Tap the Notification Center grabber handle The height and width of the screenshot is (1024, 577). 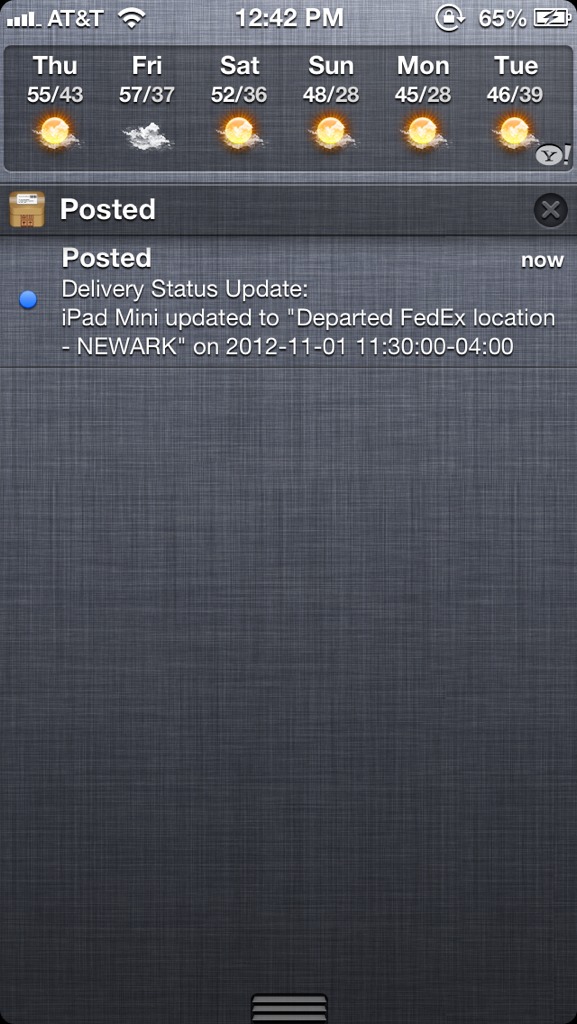288,1008
